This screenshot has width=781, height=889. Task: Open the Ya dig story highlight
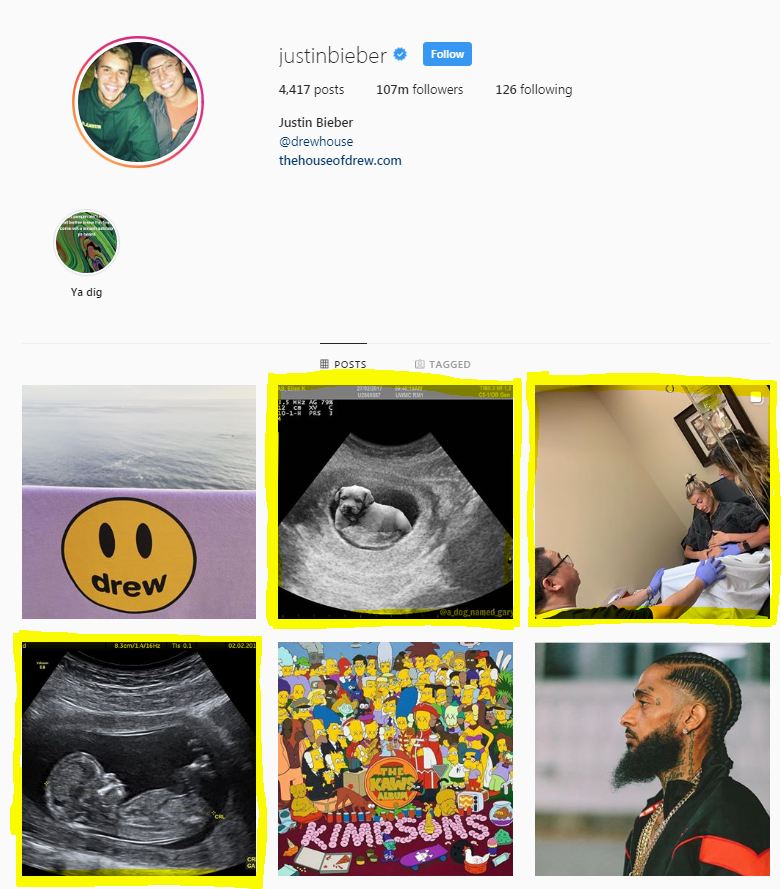click(86, 243)
